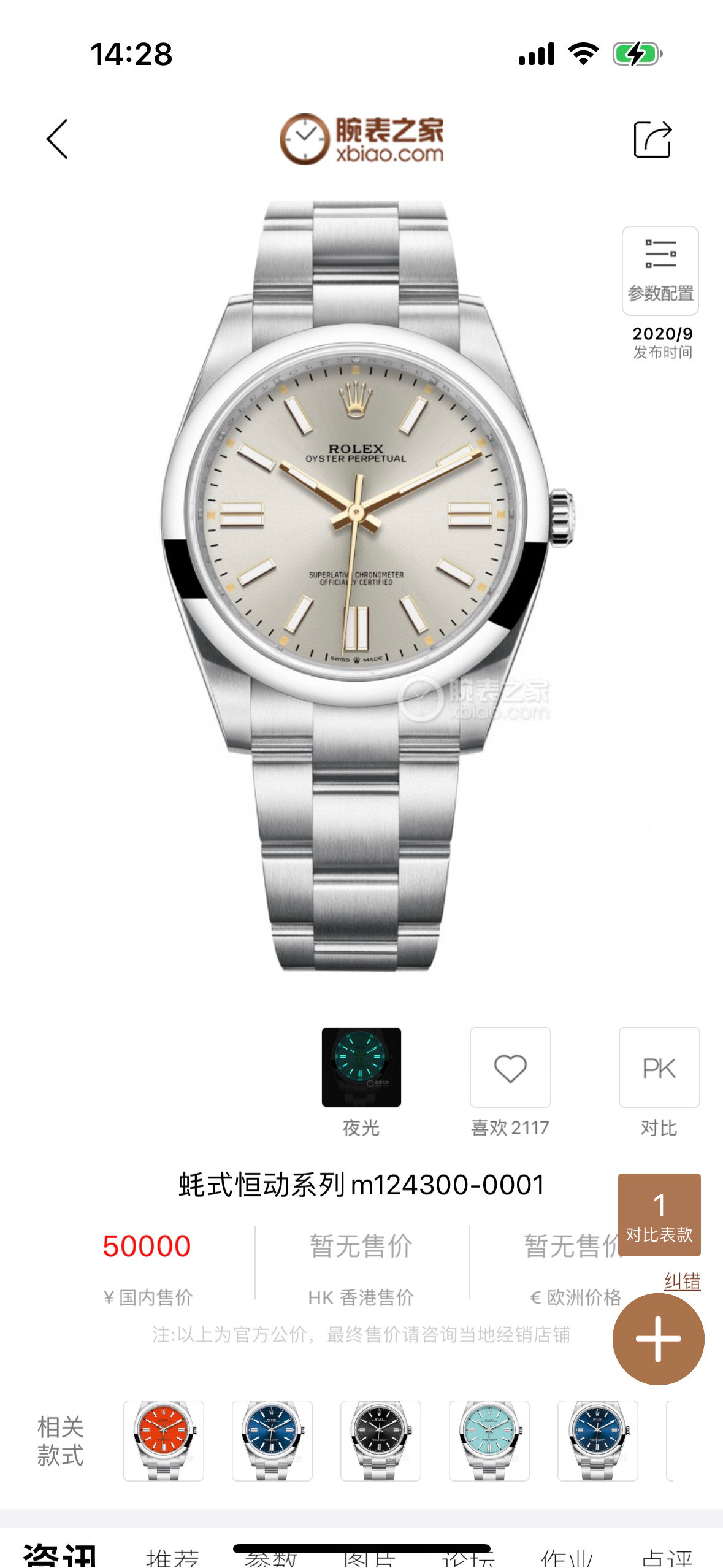The height and width of the screenshot is (1568, 723).
Task: Switch to the 资讯 tab
Action: 59,1557
